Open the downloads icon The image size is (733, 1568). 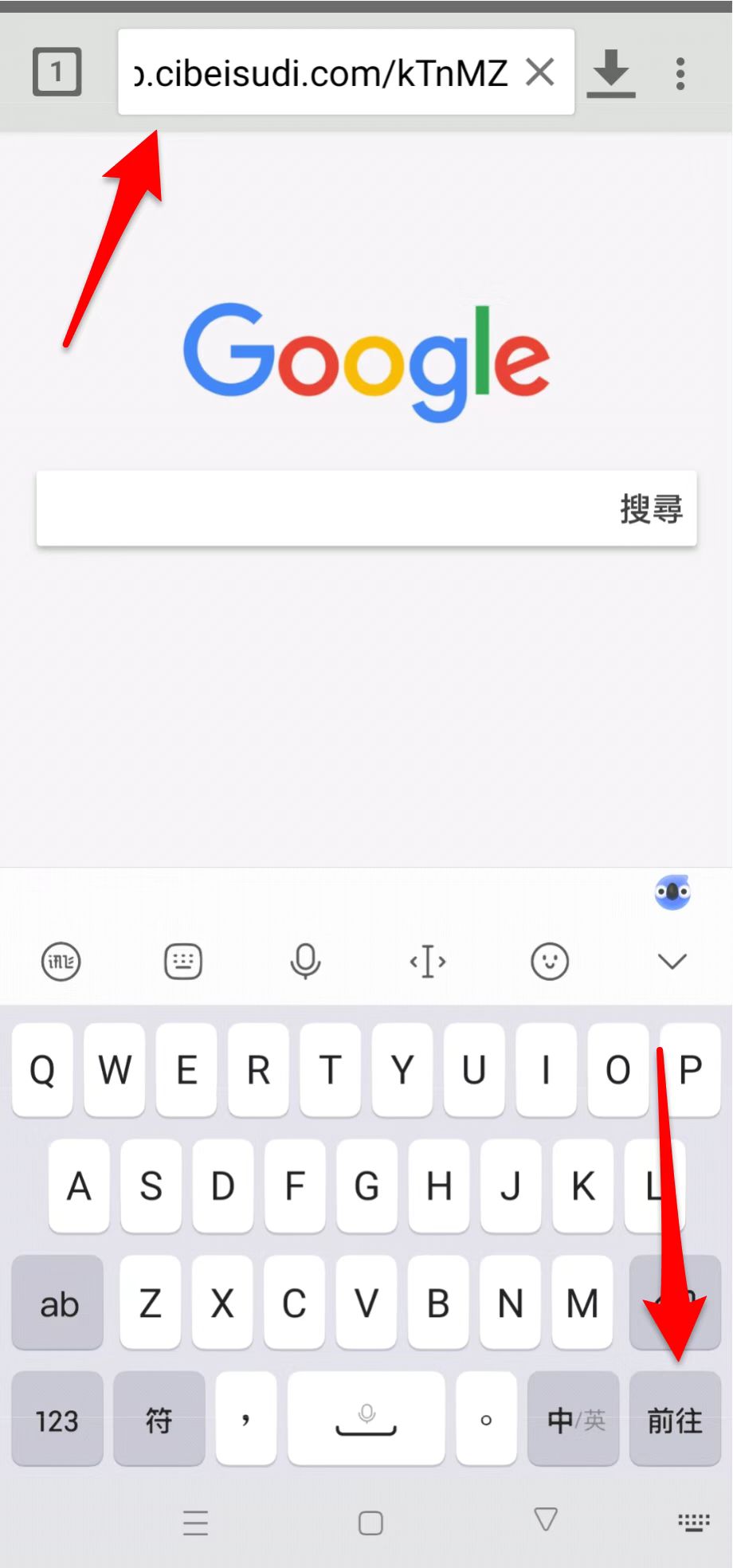(x=611, y=73)
